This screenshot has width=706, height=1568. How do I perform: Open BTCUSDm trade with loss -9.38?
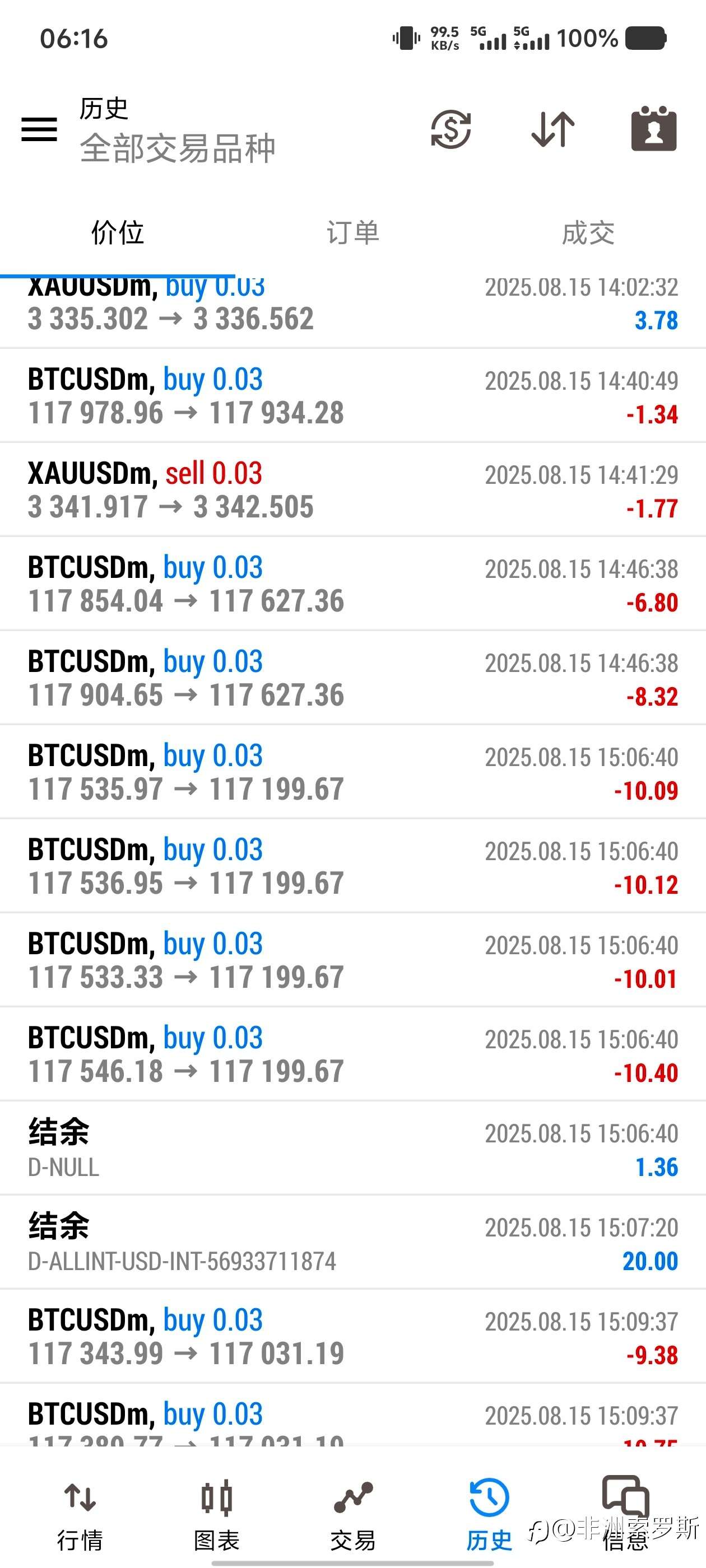tap(352, 1337)
